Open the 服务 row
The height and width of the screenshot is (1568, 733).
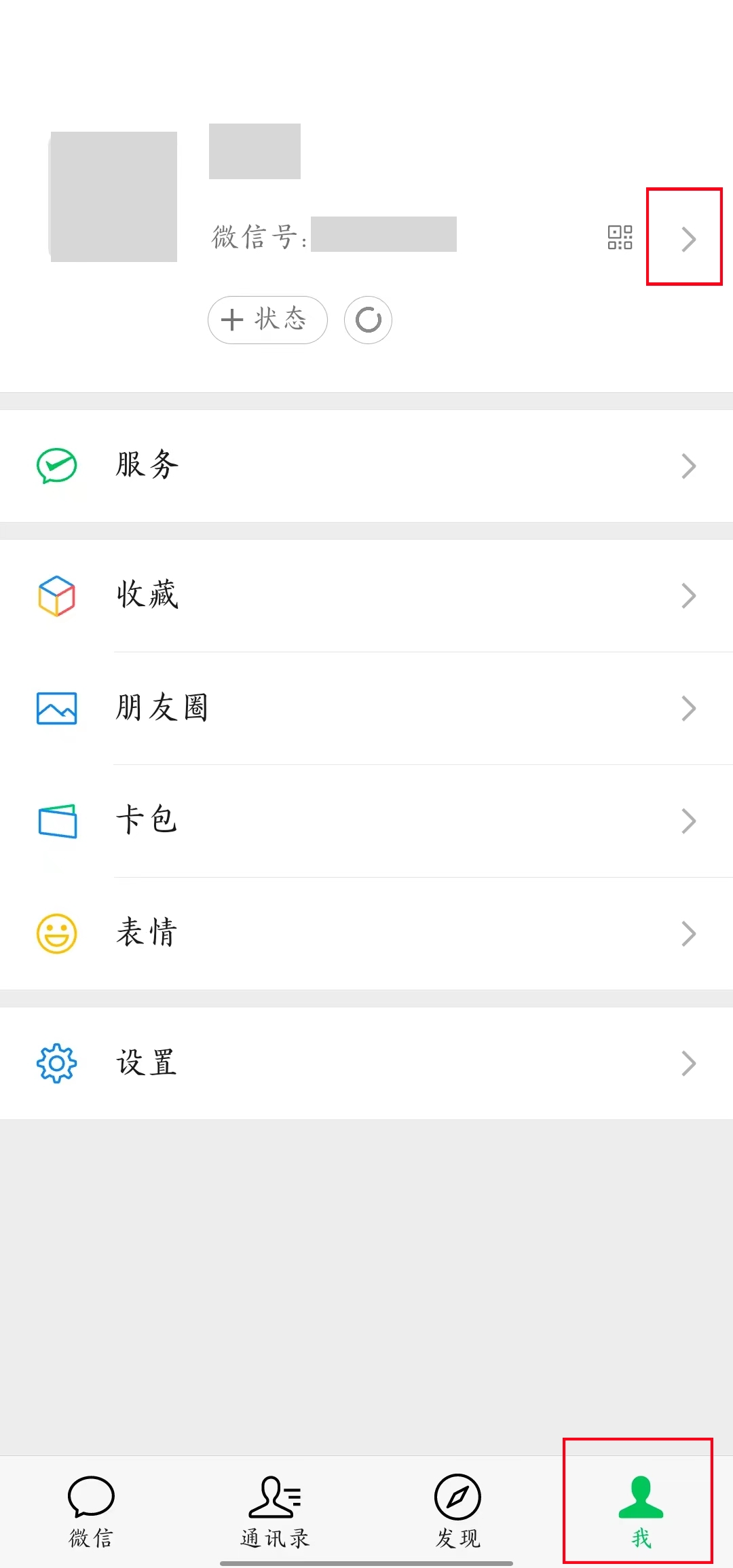point(366,466)
